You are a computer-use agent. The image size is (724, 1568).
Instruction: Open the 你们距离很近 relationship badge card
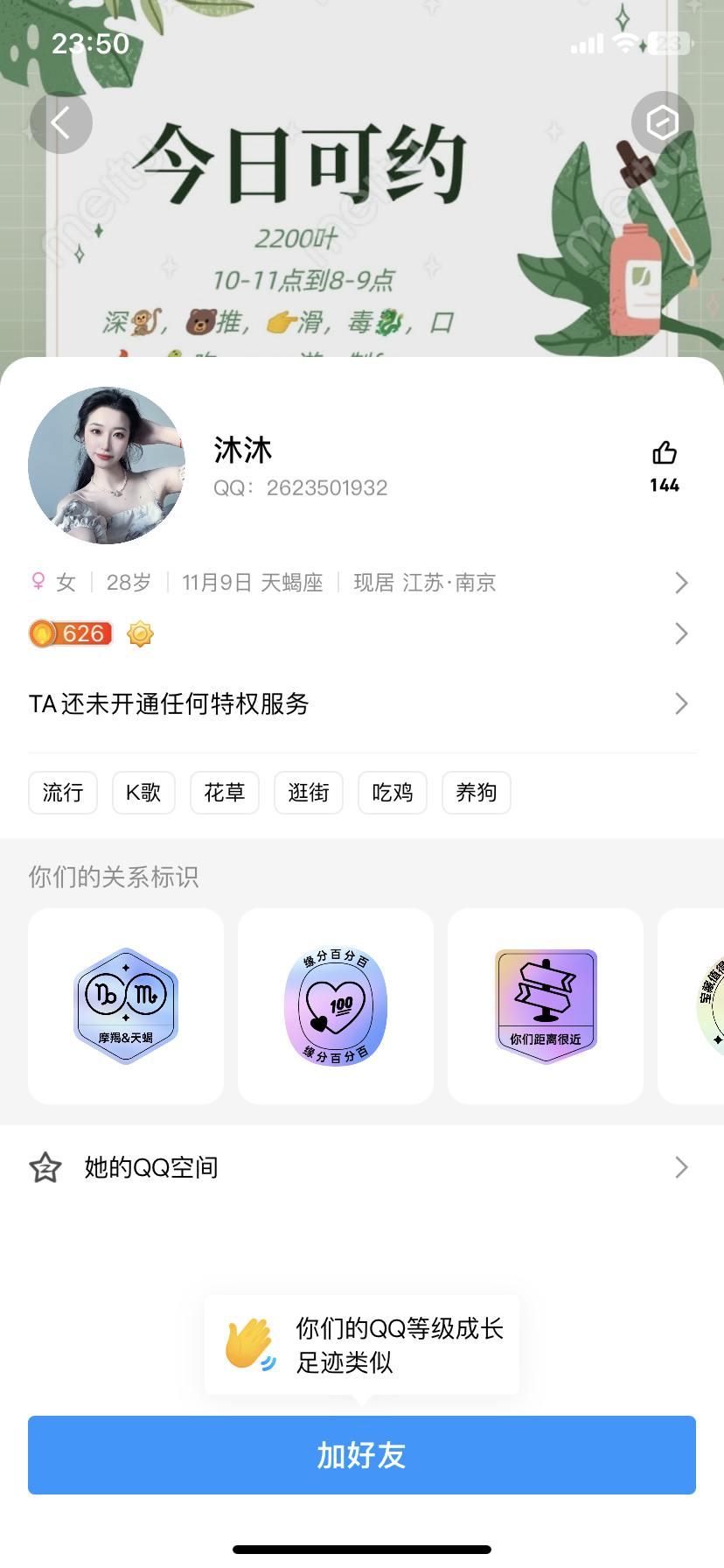(x=546, y=1006)
